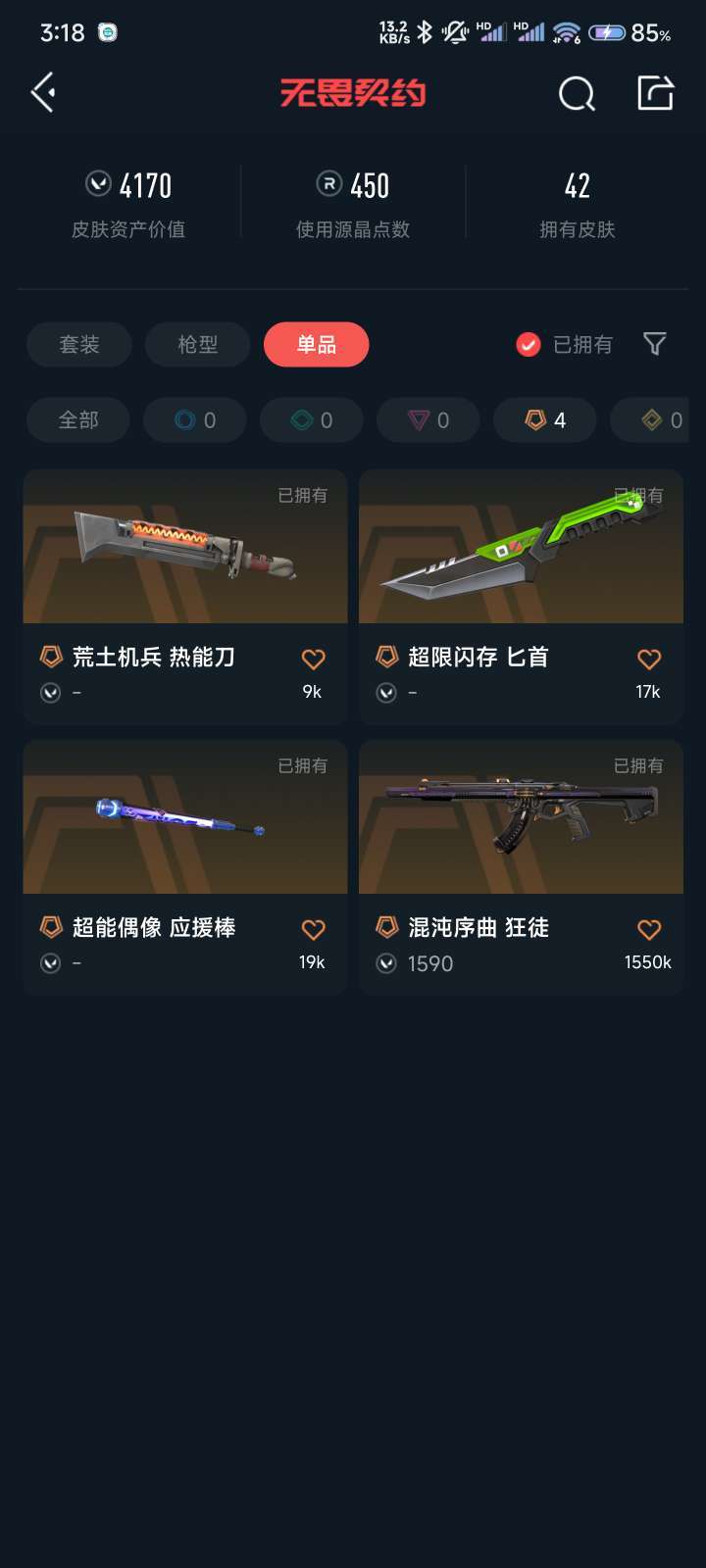Open the search icon
The width and height of the screenshot is (706, 1568).
(x=577, y=94)
